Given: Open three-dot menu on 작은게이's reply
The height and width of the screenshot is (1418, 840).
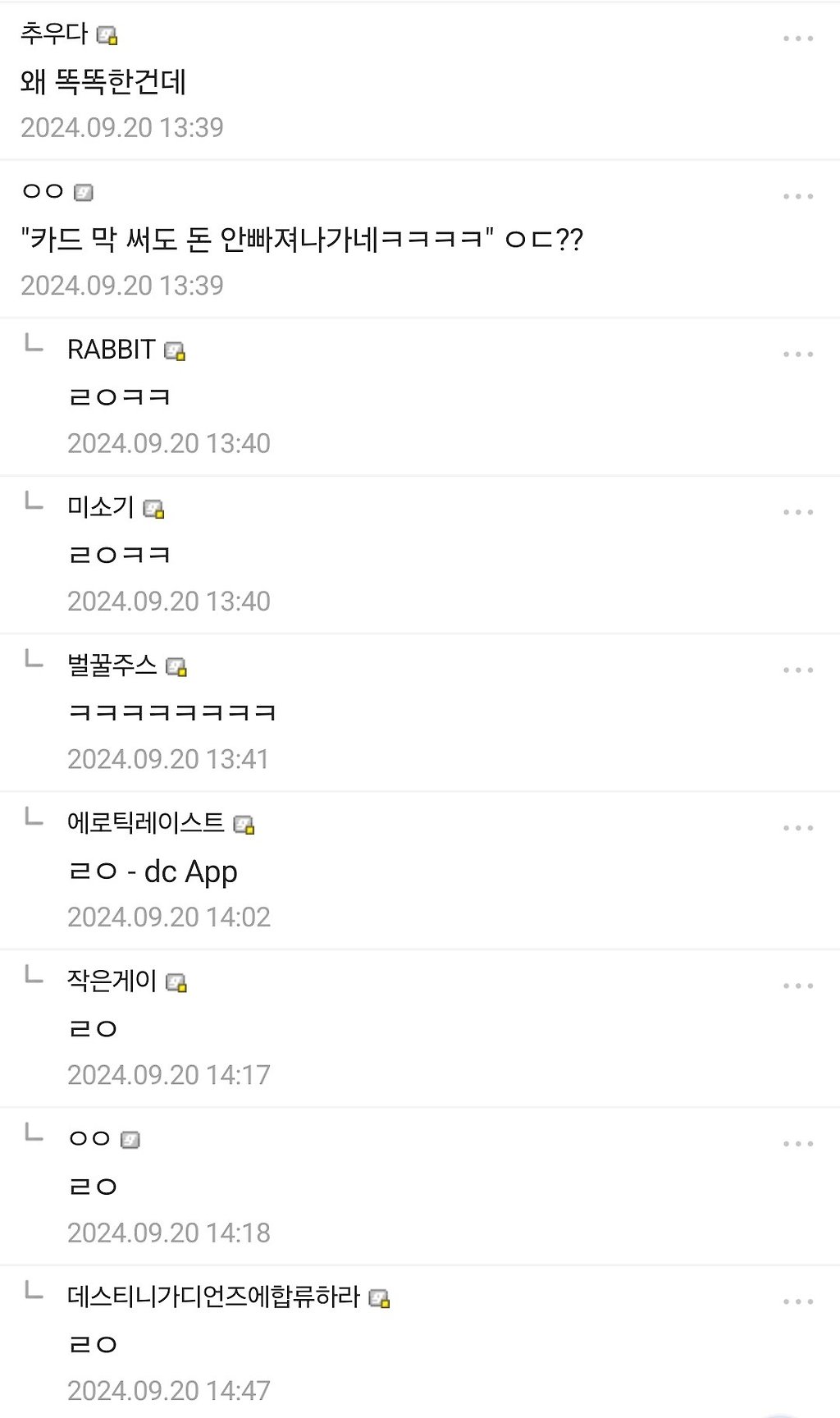Looking at the screenshot, I should [x=797, y=984].
